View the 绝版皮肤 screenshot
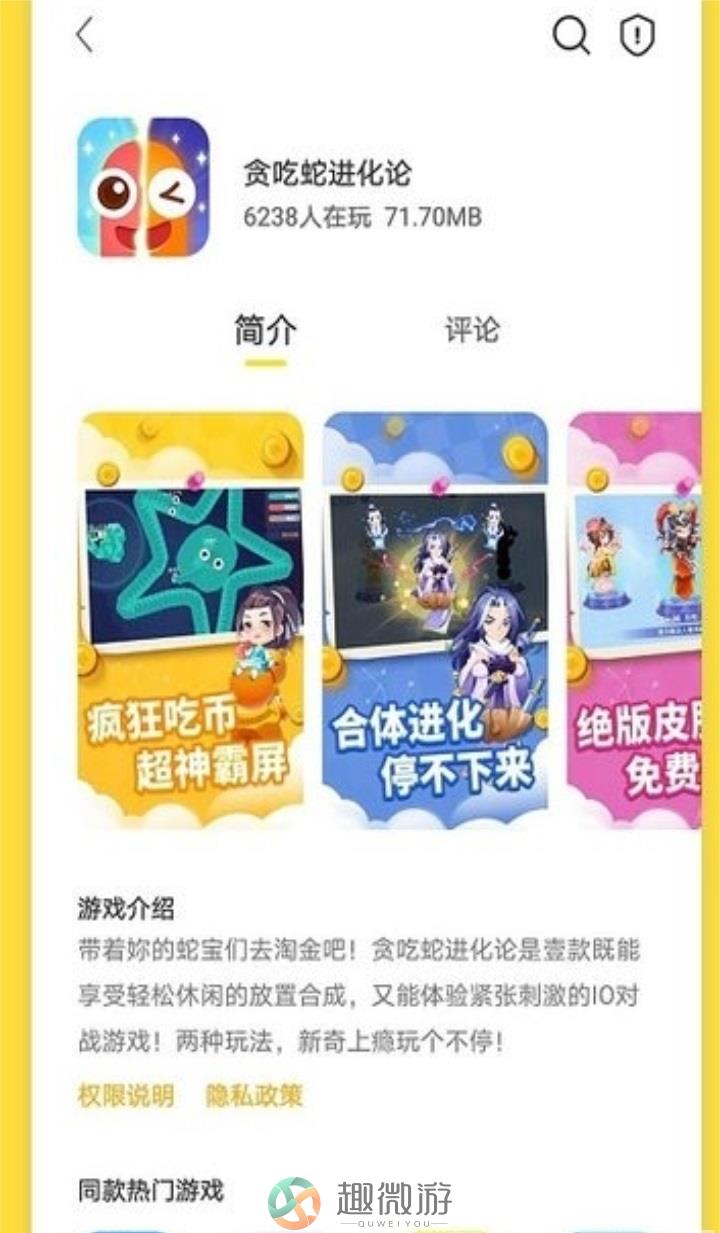The width and height of the screenshot is (720, 1233). (x=634, y=620)
